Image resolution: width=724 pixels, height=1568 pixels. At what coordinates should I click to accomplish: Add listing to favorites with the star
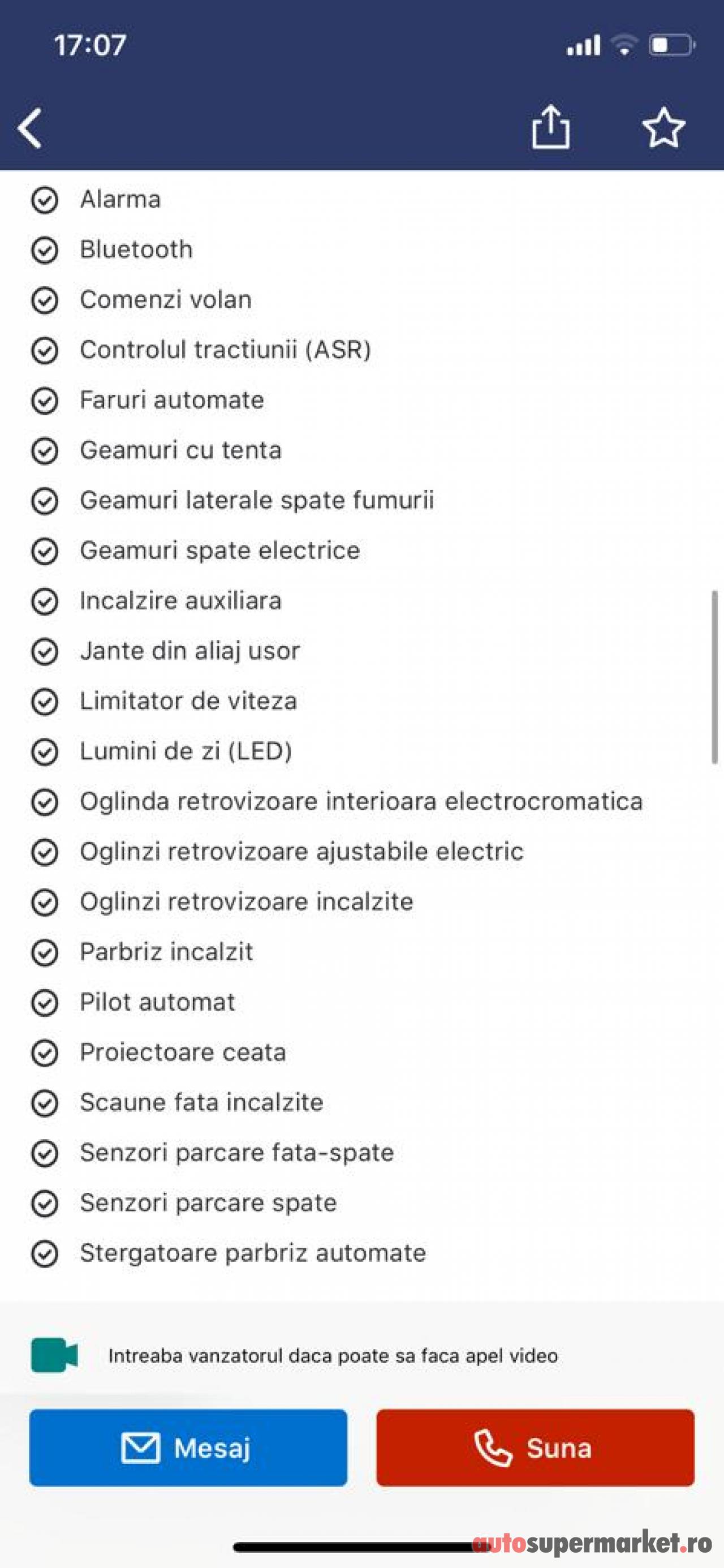[664, 128]
